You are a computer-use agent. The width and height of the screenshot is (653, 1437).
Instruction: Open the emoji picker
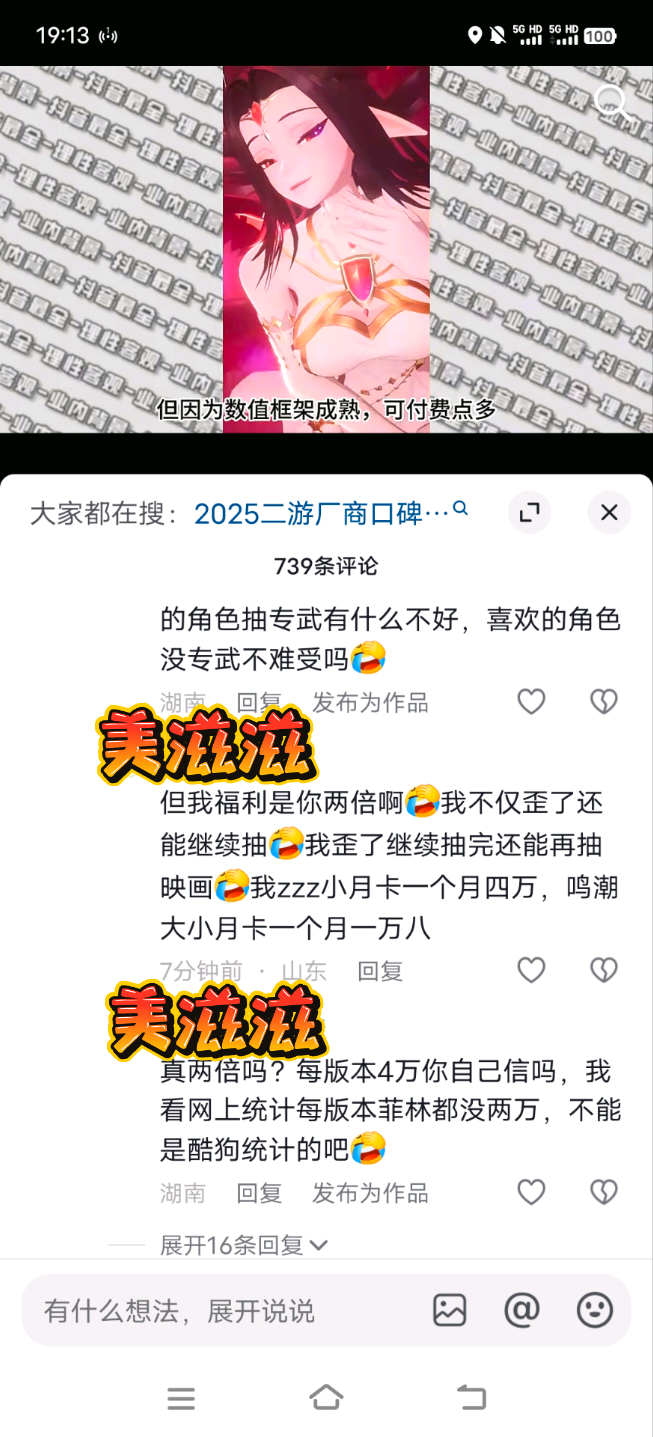click(x=595, y=1310)
